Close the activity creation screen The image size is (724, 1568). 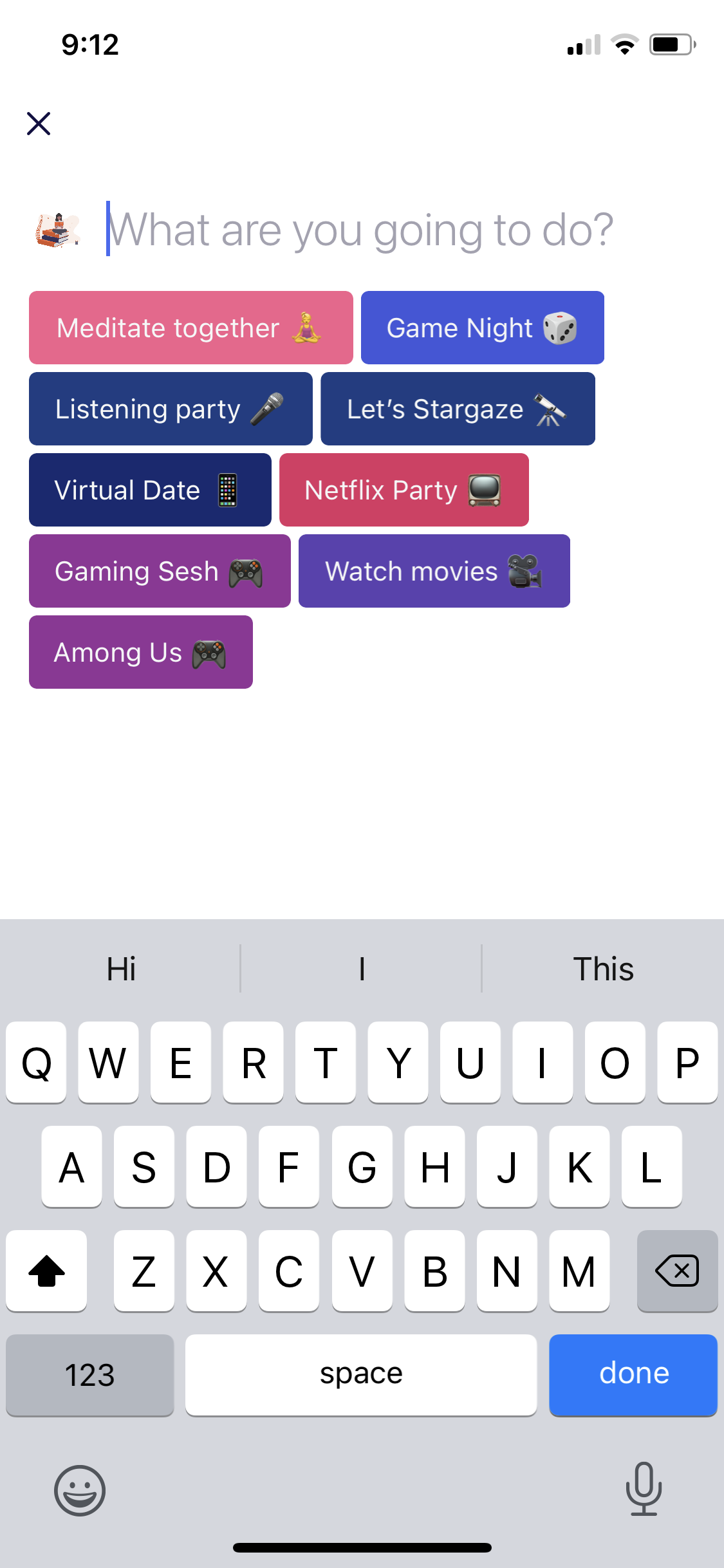38,123
